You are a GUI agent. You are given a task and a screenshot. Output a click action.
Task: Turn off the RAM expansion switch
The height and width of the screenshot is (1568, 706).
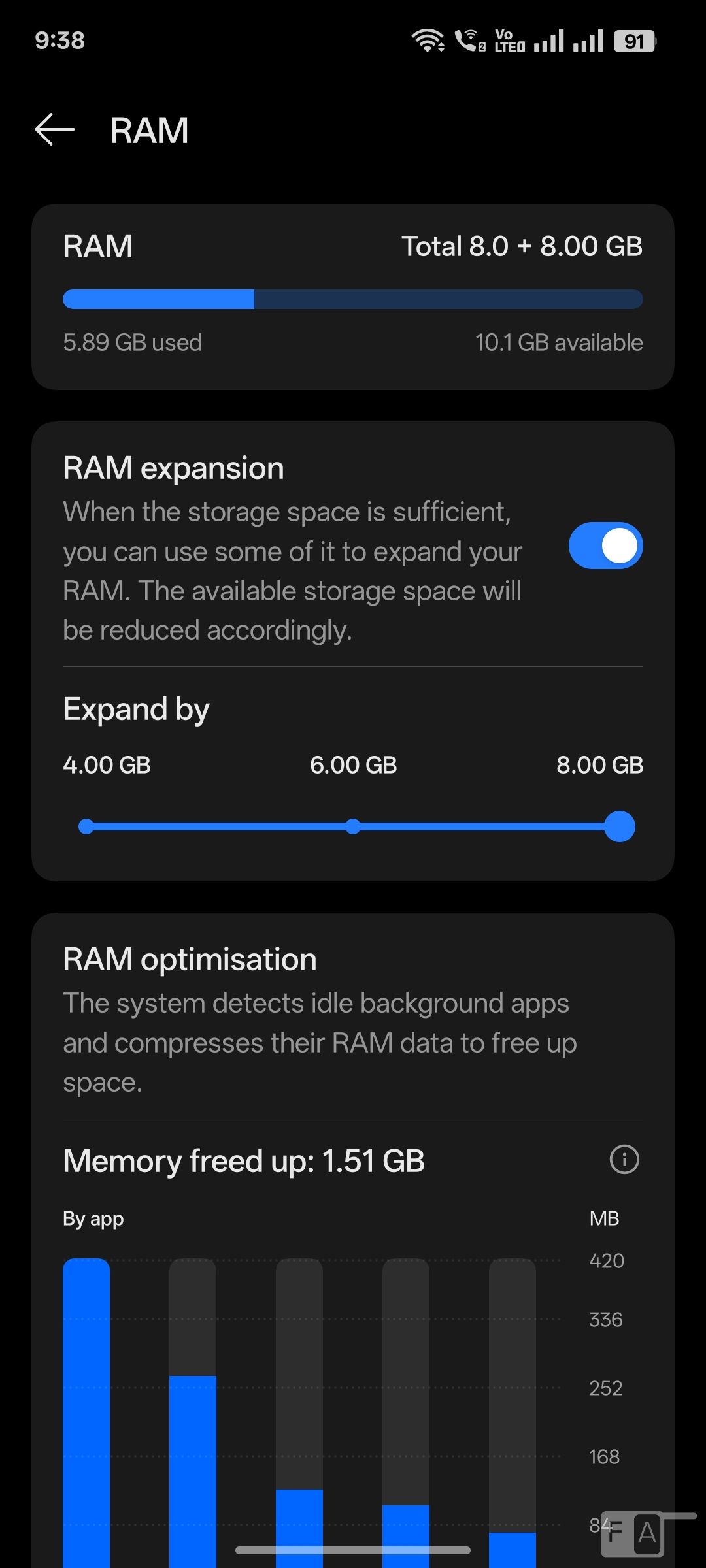(x=605, y=546)
